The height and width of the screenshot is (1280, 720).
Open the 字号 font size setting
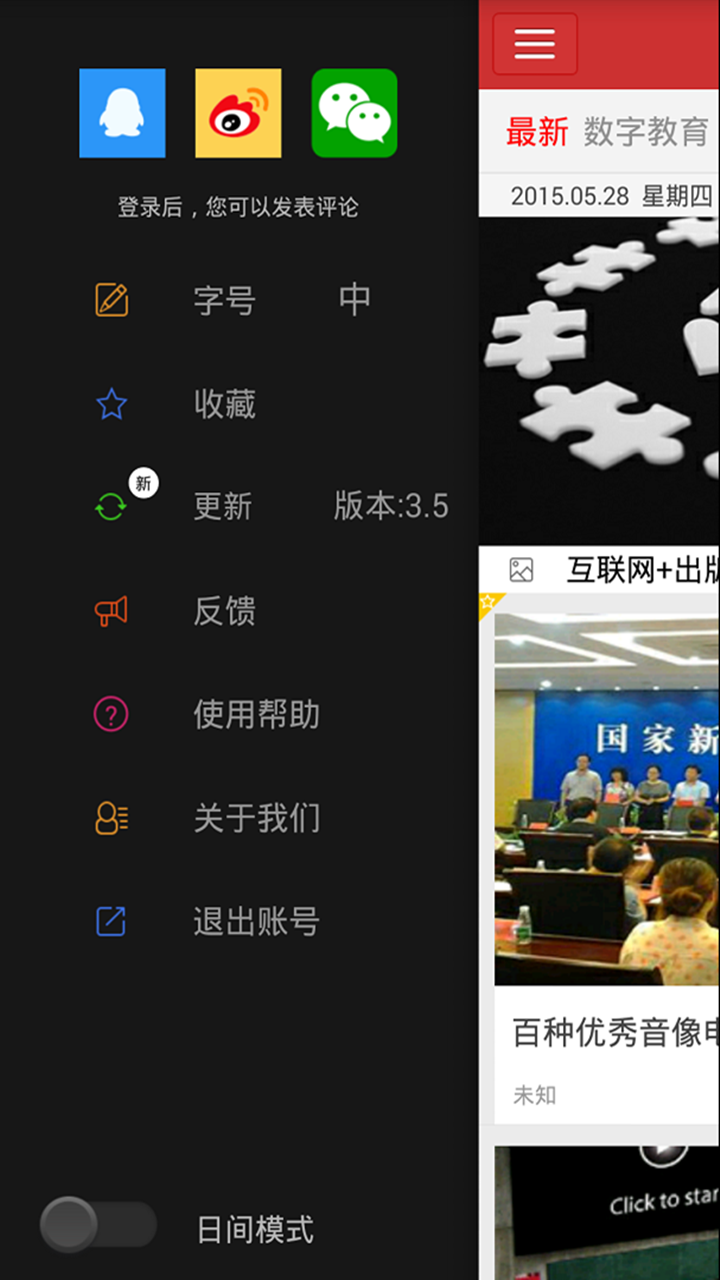[x=225, y=300]
